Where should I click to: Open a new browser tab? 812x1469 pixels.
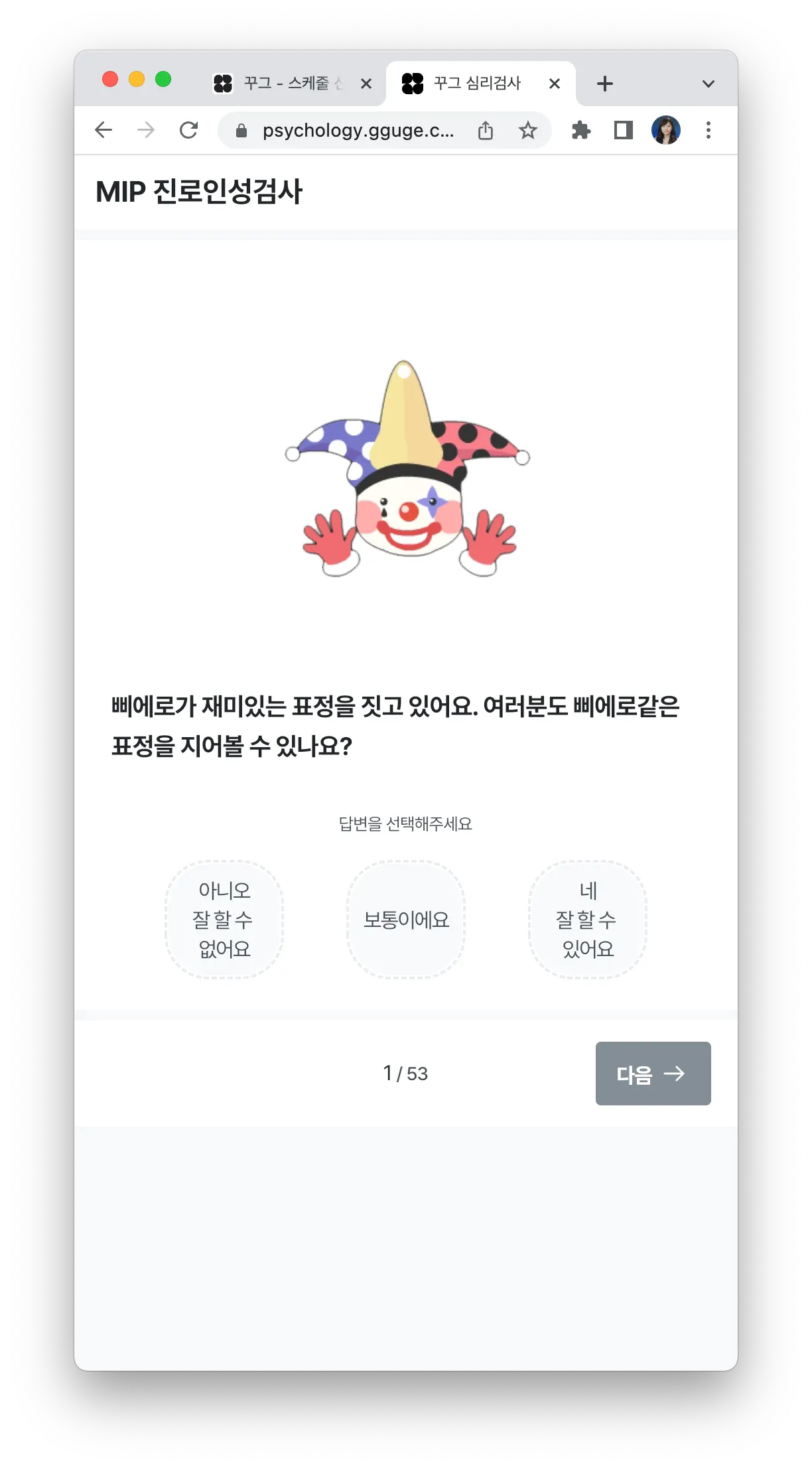tap(605, 84)
